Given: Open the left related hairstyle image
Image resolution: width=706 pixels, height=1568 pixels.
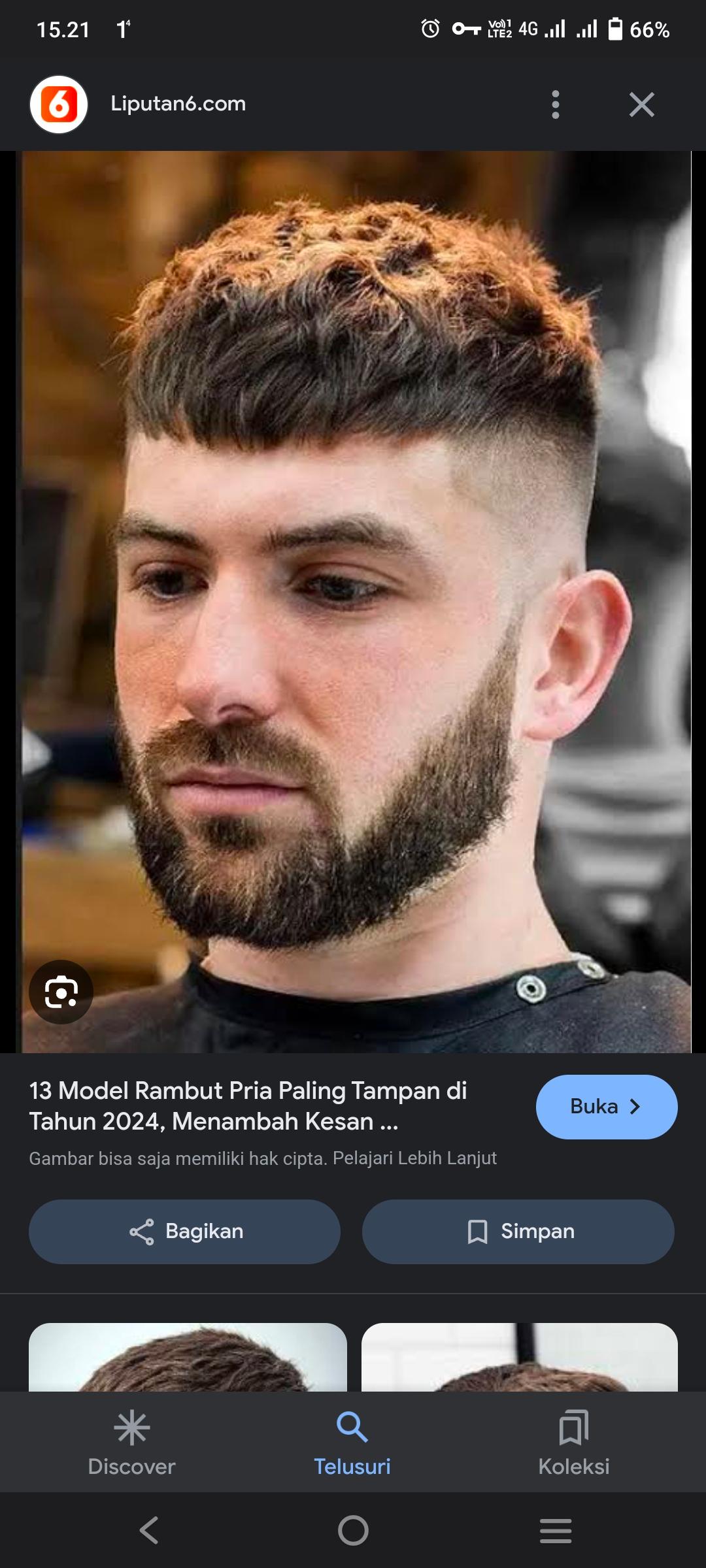Looking at the screenshot, I should tap(188, 1356).
